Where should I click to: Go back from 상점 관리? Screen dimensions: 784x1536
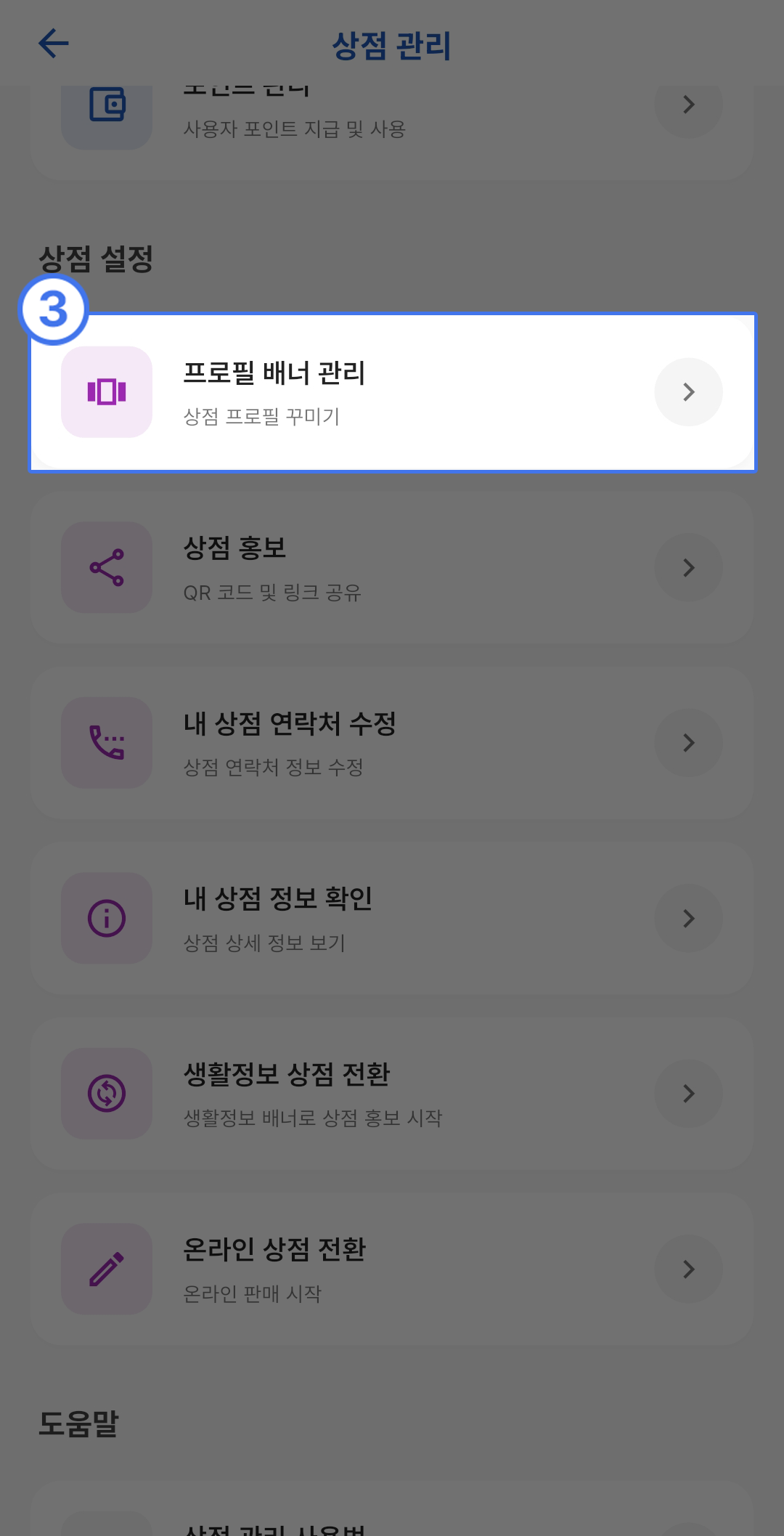point(53,44)
